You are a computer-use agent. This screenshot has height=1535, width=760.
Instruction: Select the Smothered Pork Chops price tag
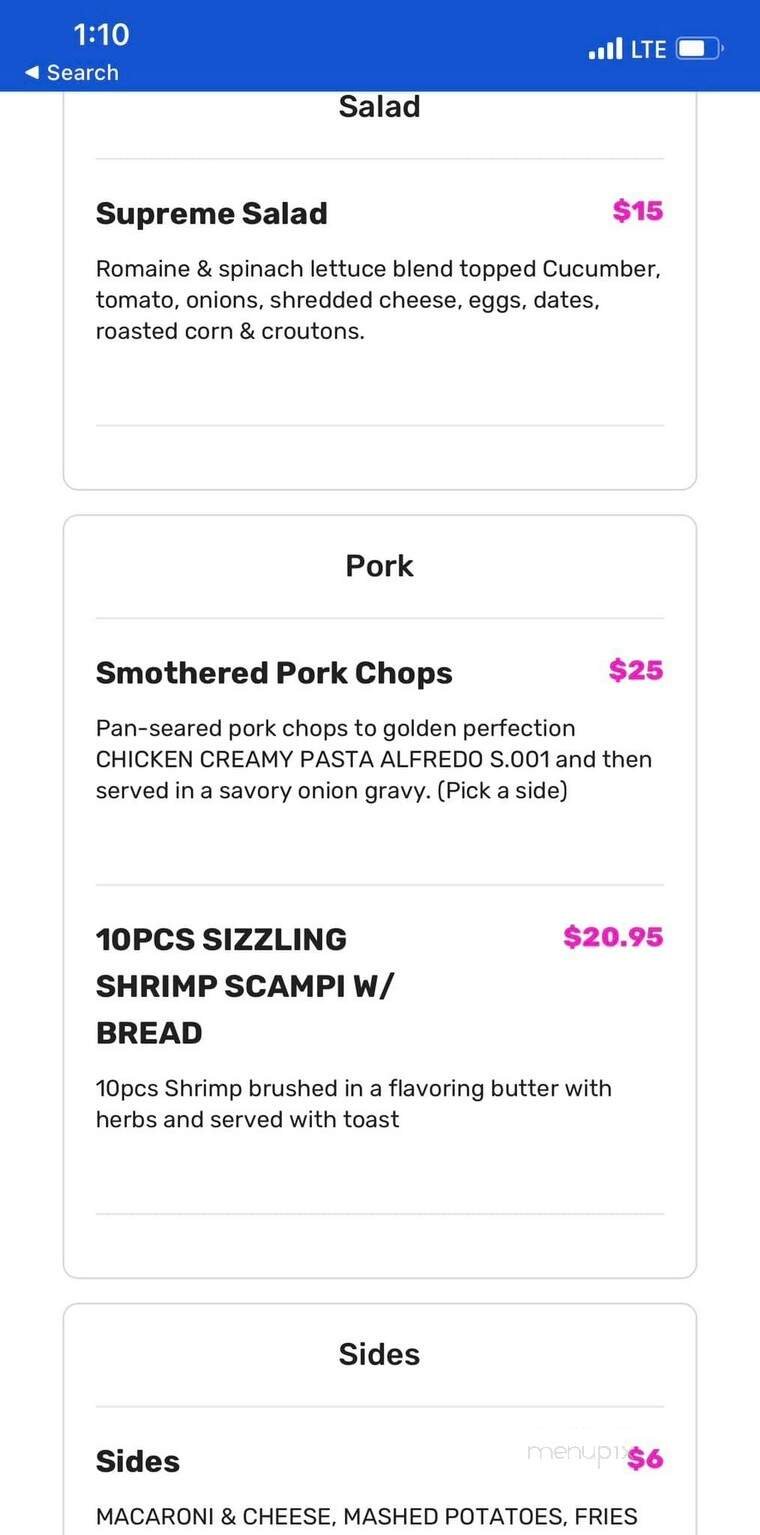pos(637,671)
